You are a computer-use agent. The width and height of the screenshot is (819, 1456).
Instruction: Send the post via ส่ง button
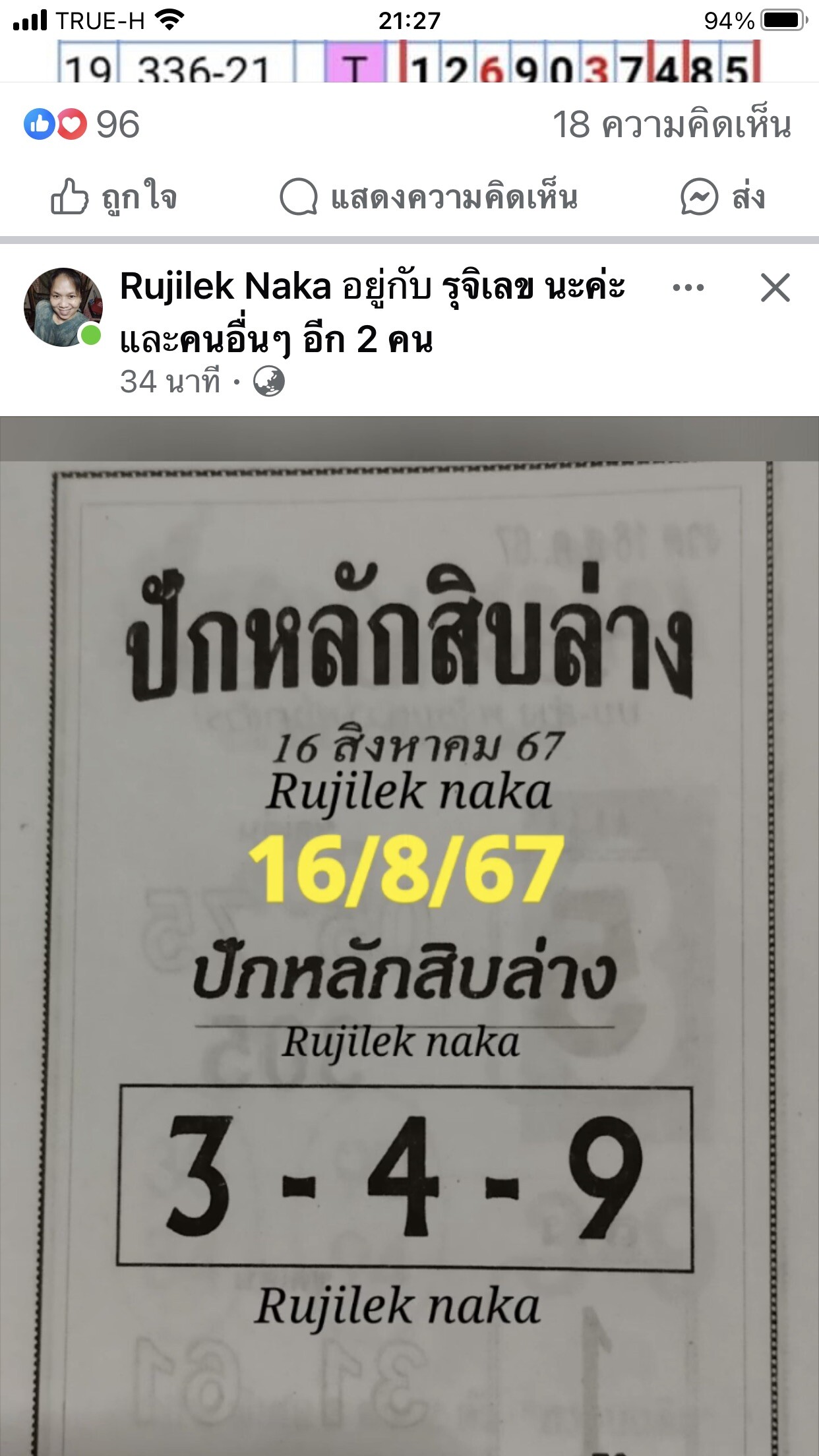(x=723, y=197)
